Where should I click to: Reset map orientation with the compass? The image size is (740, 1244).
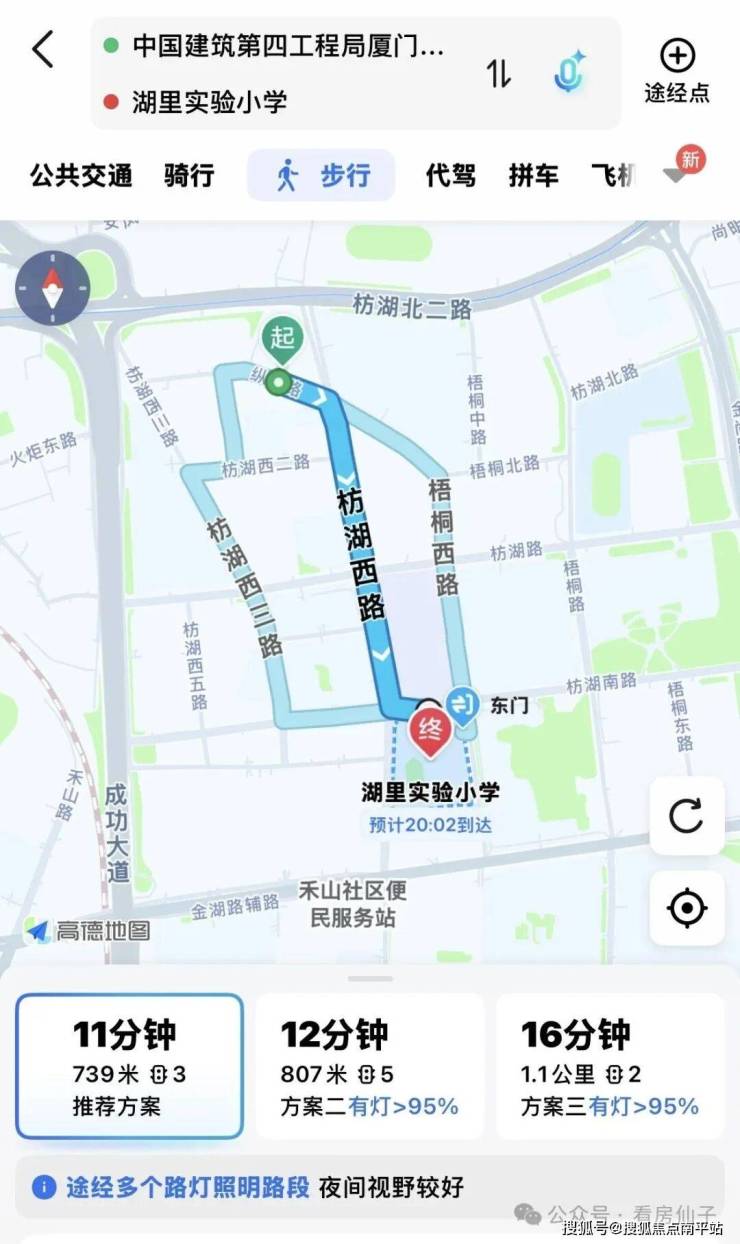pos(52,288)
